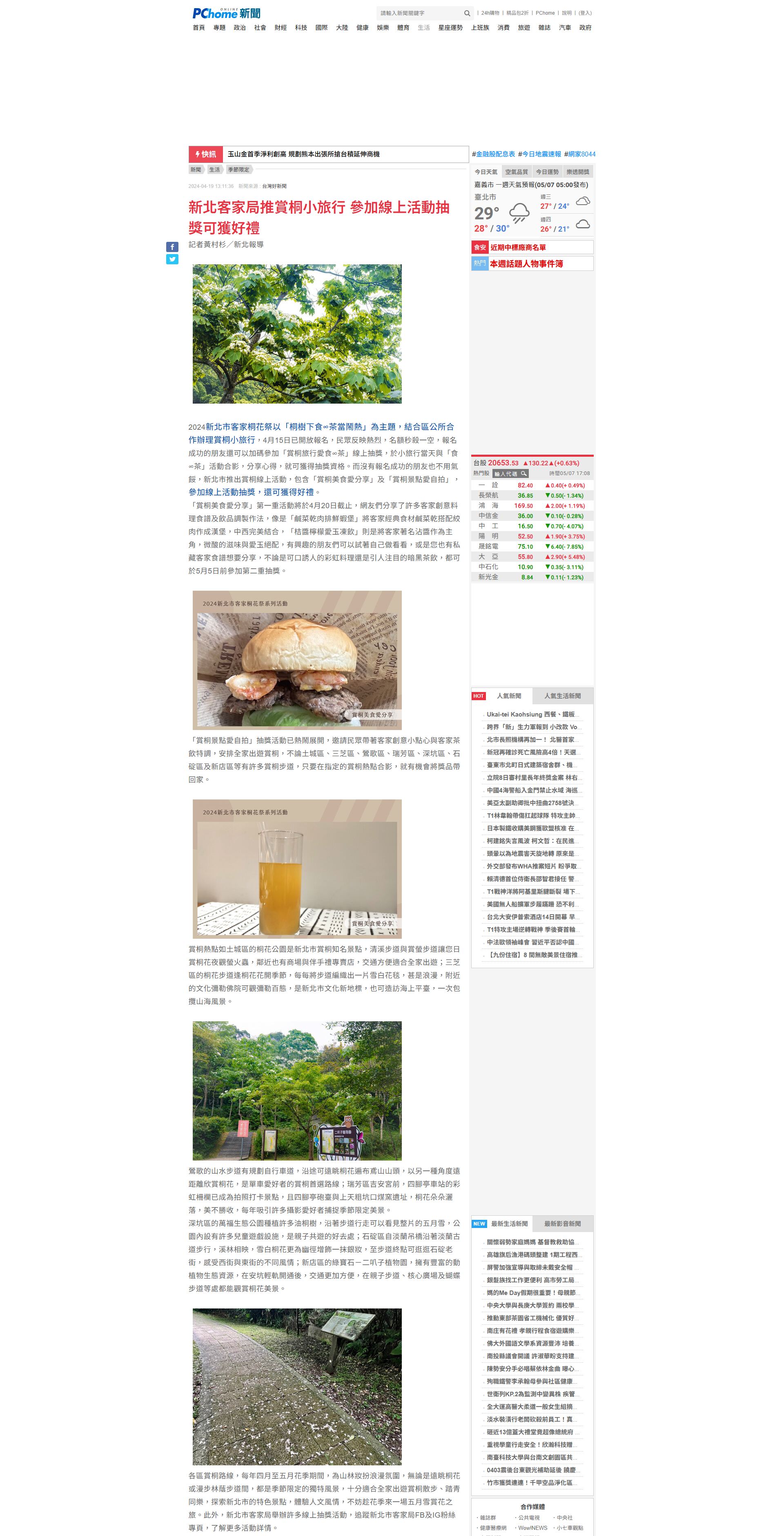This screenshot has height=1536, width=784.
Task: Tap the magnifier search icon
Action: [x=468, y=13]
